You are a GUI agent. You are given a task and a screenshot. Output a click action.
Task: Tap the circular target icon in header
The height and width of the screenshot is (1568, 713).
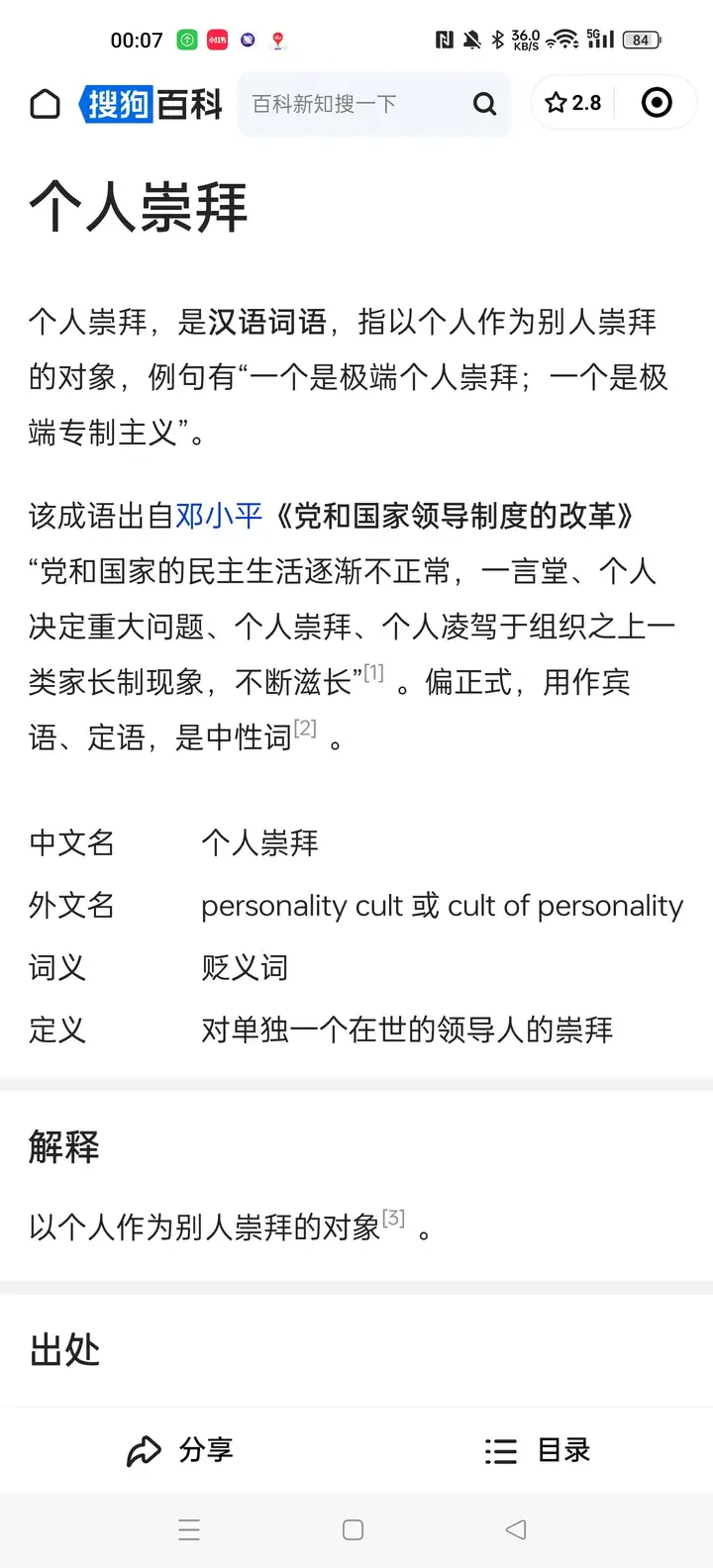(x=657, y=103)
